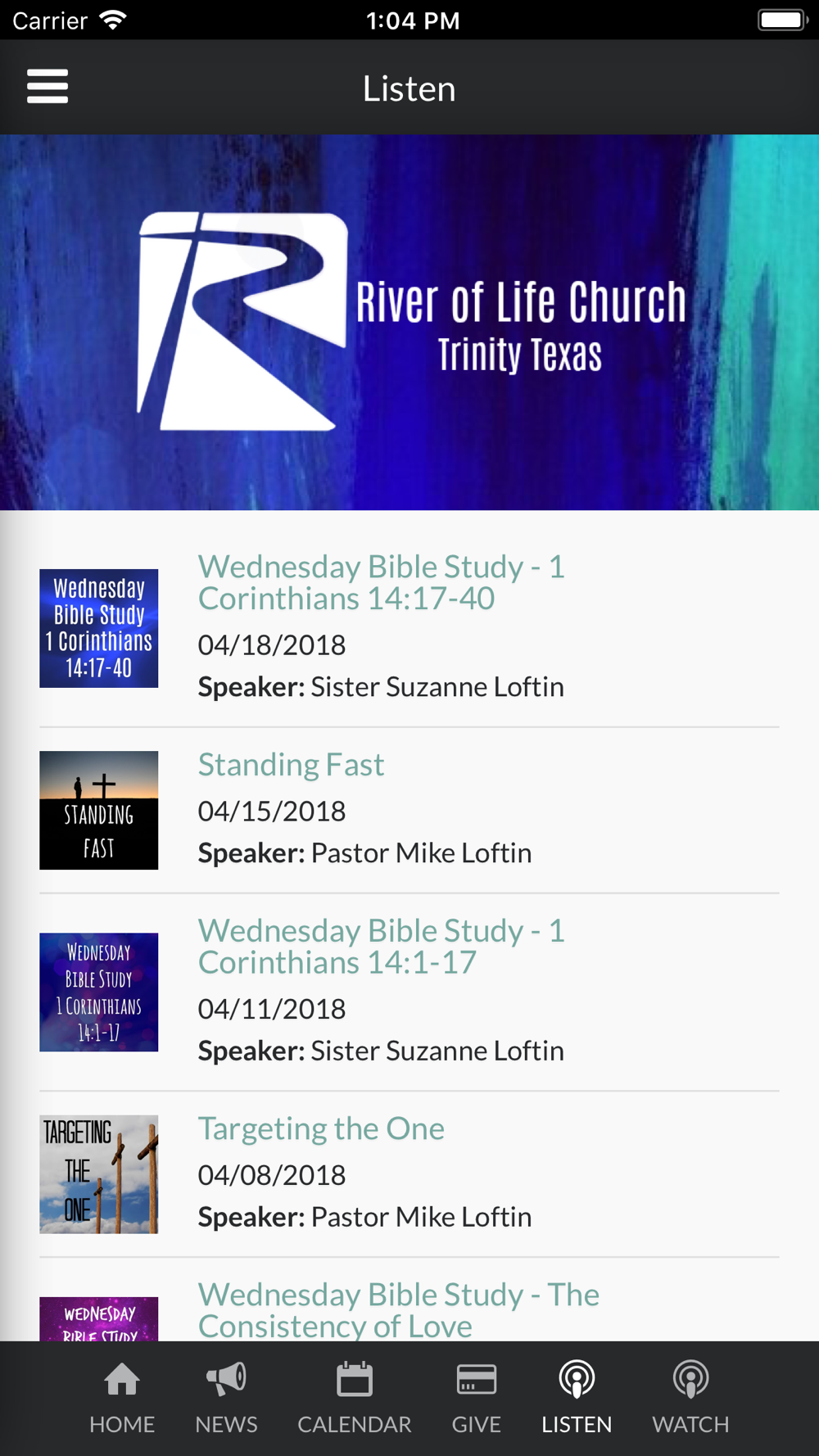Open the Calendar tab
This screenshot has height=1456, width=819.
pyautogui.click(x=354, y=1397)
